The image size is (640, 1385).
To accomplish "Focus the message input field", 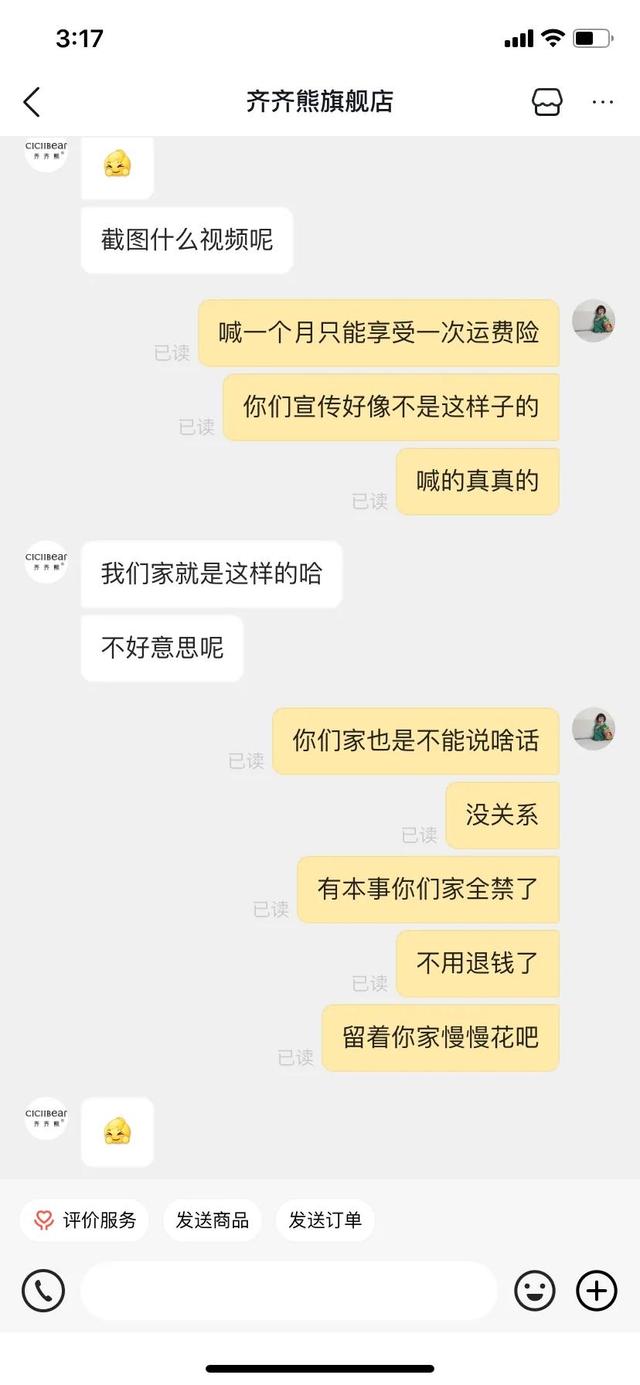I will point(288,1291).
